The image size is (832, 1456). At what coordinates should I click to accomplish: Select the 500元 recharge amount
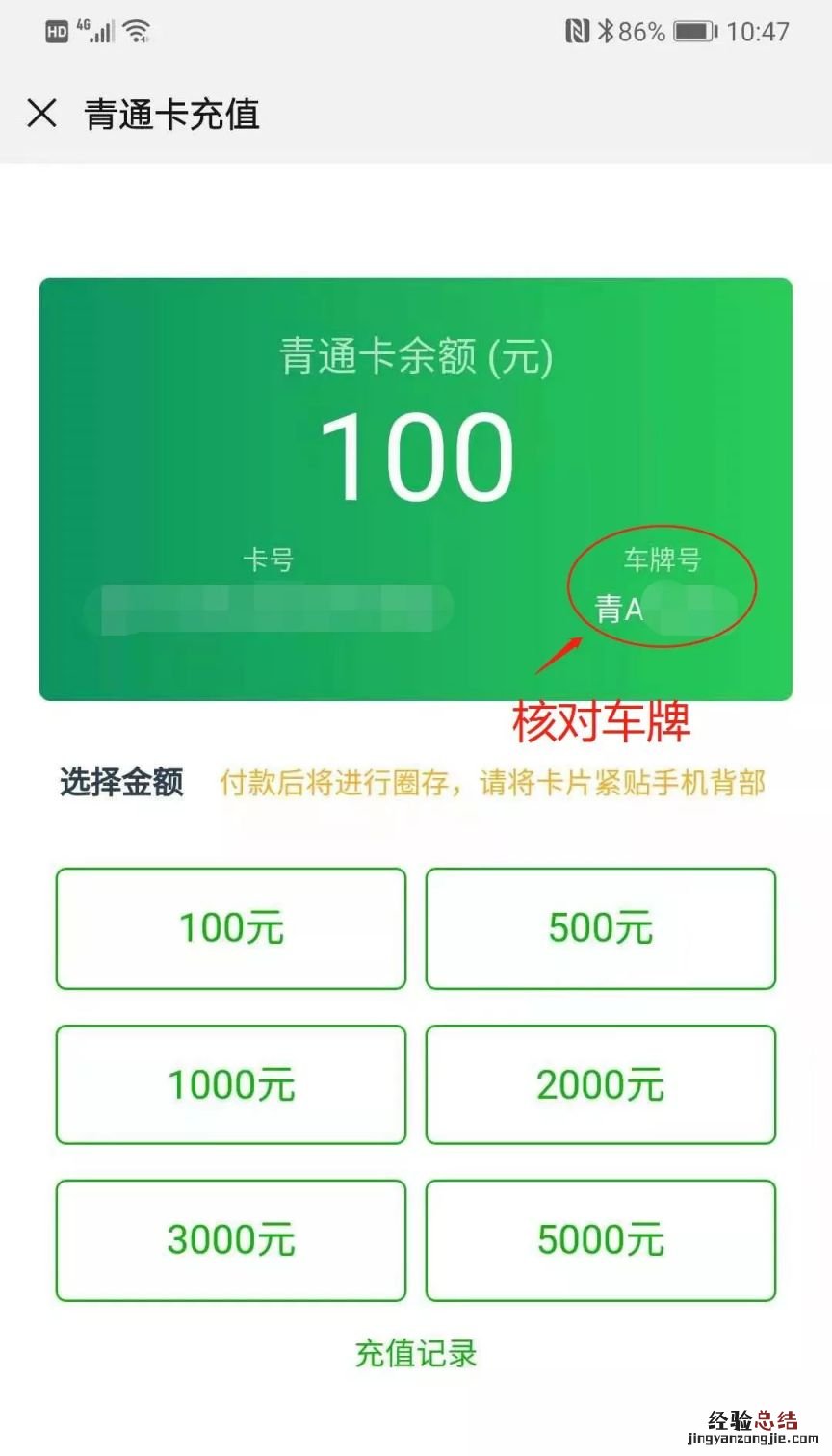coord(601,927)
